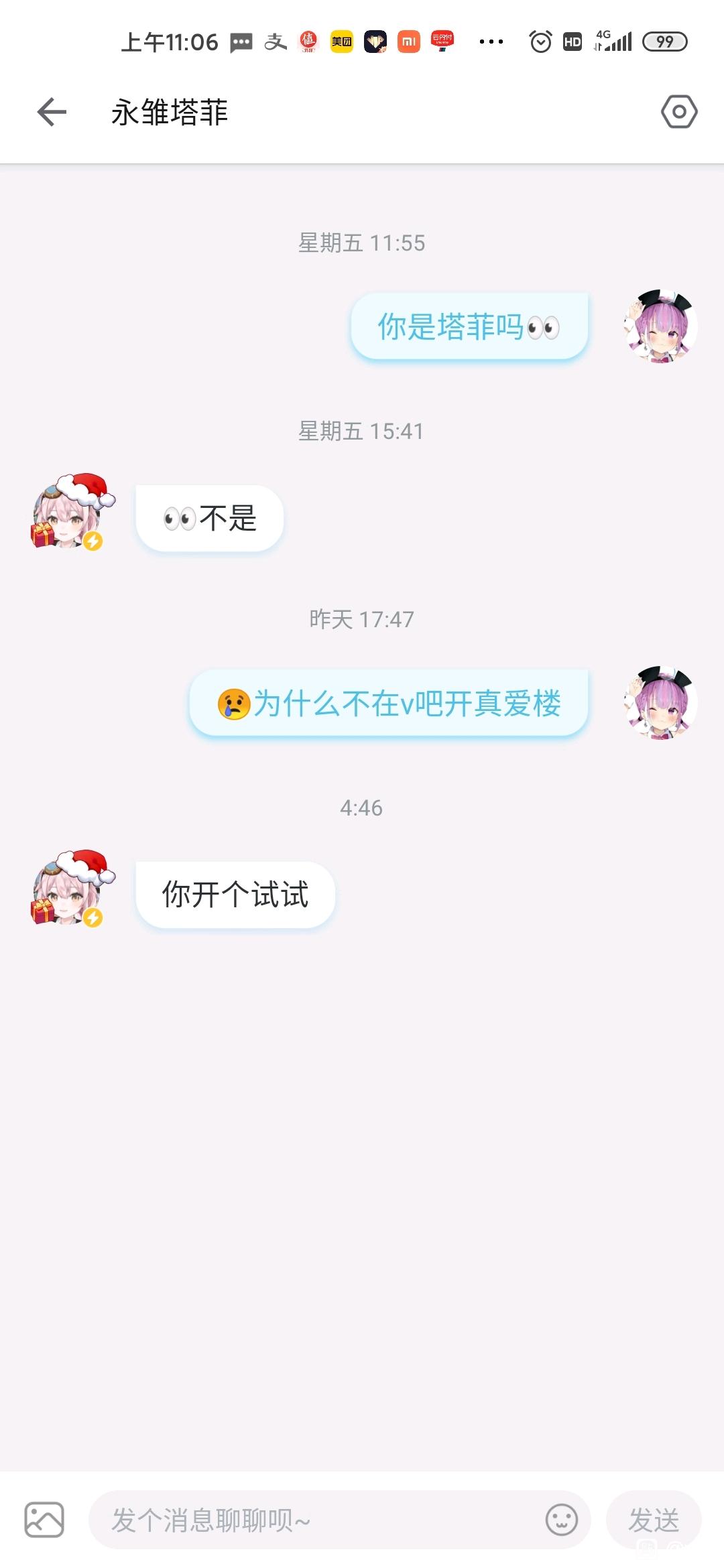Go back from the 永雏塔菲 chat
The height and width of the screenshot is (1568, 724).
tap(52, 112)
